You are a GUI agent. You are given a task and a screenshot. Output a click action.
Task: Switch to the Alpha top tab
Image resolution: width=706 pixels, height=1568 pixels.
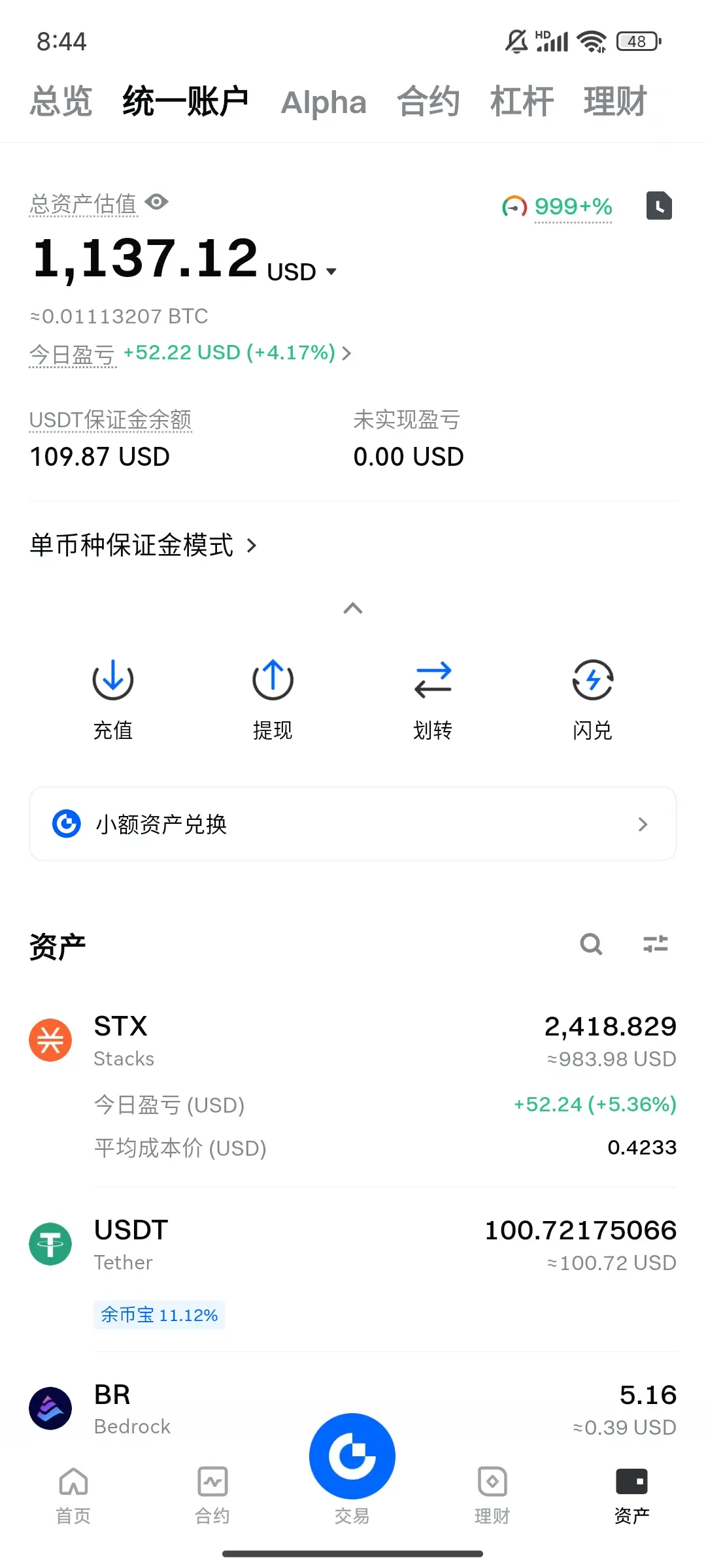(x=324, y=103)
